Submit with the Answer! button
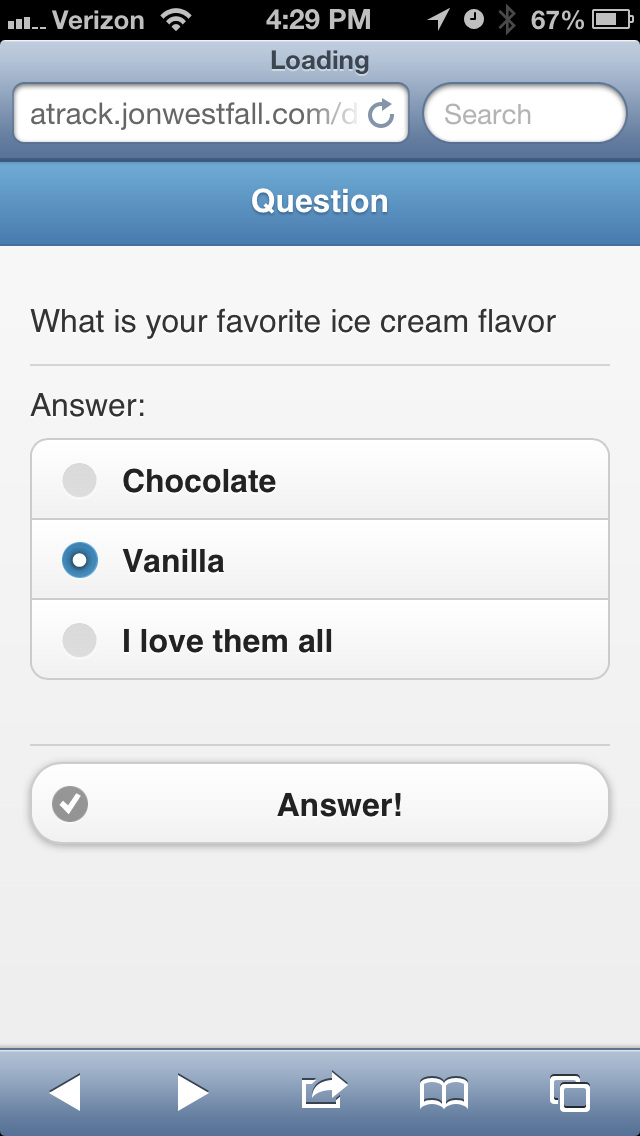This screenshot has width=640, height=1136. pos(320,804)
